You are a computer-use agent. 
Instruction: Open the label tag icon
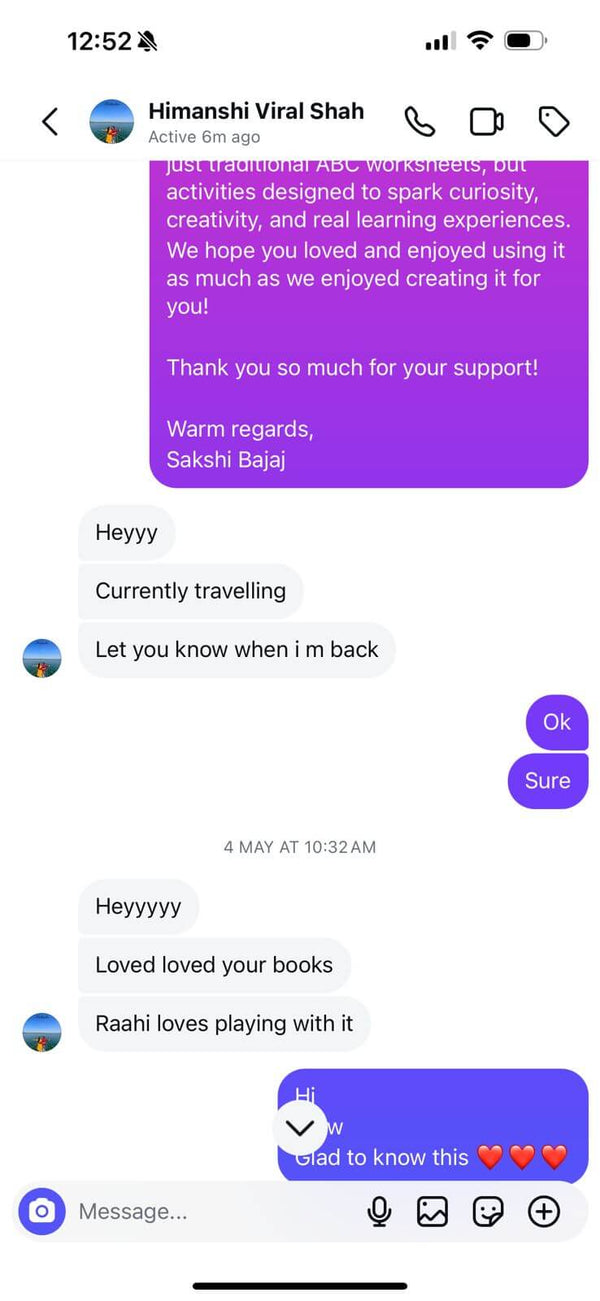pos(554,122)
